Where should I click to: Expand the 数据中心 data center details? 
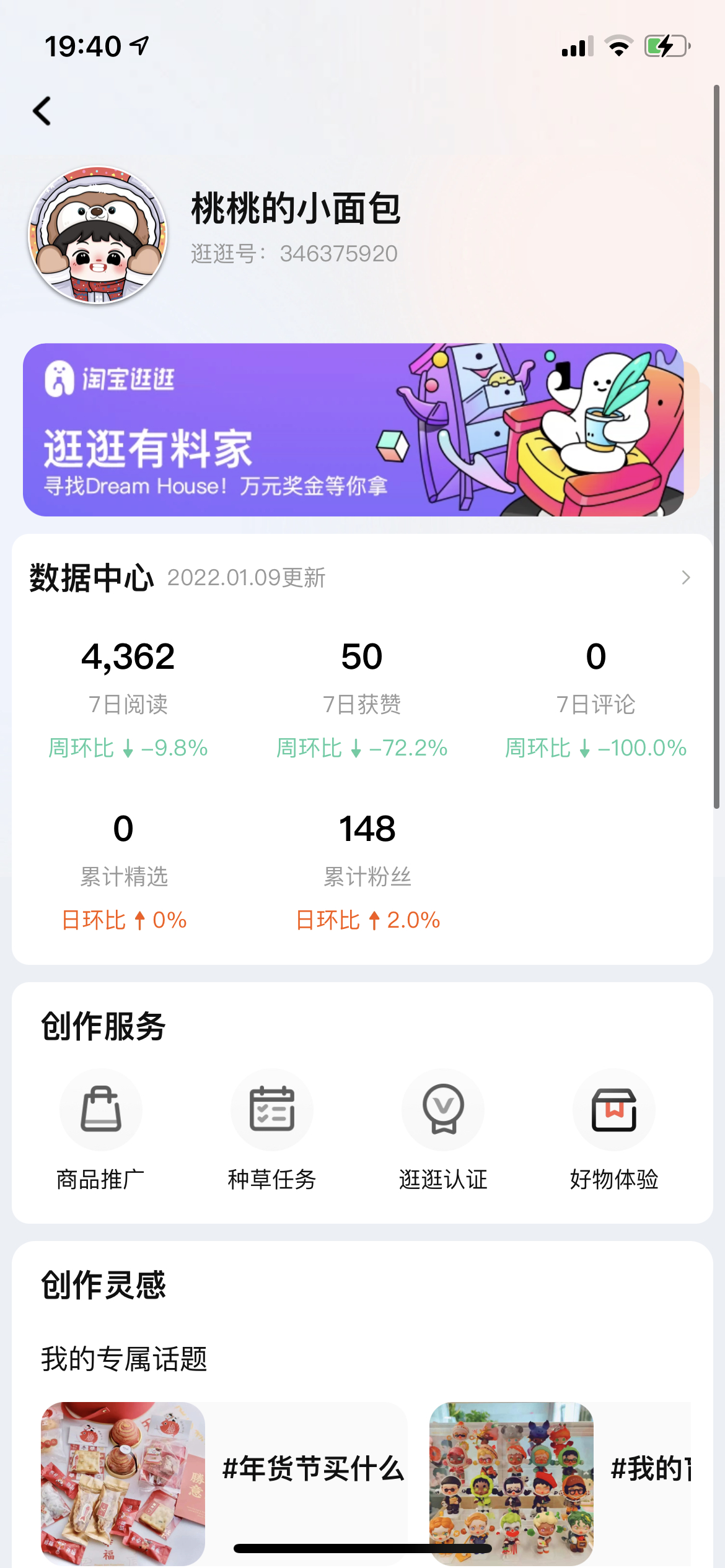pyautogui.click(x=685, y=577)
